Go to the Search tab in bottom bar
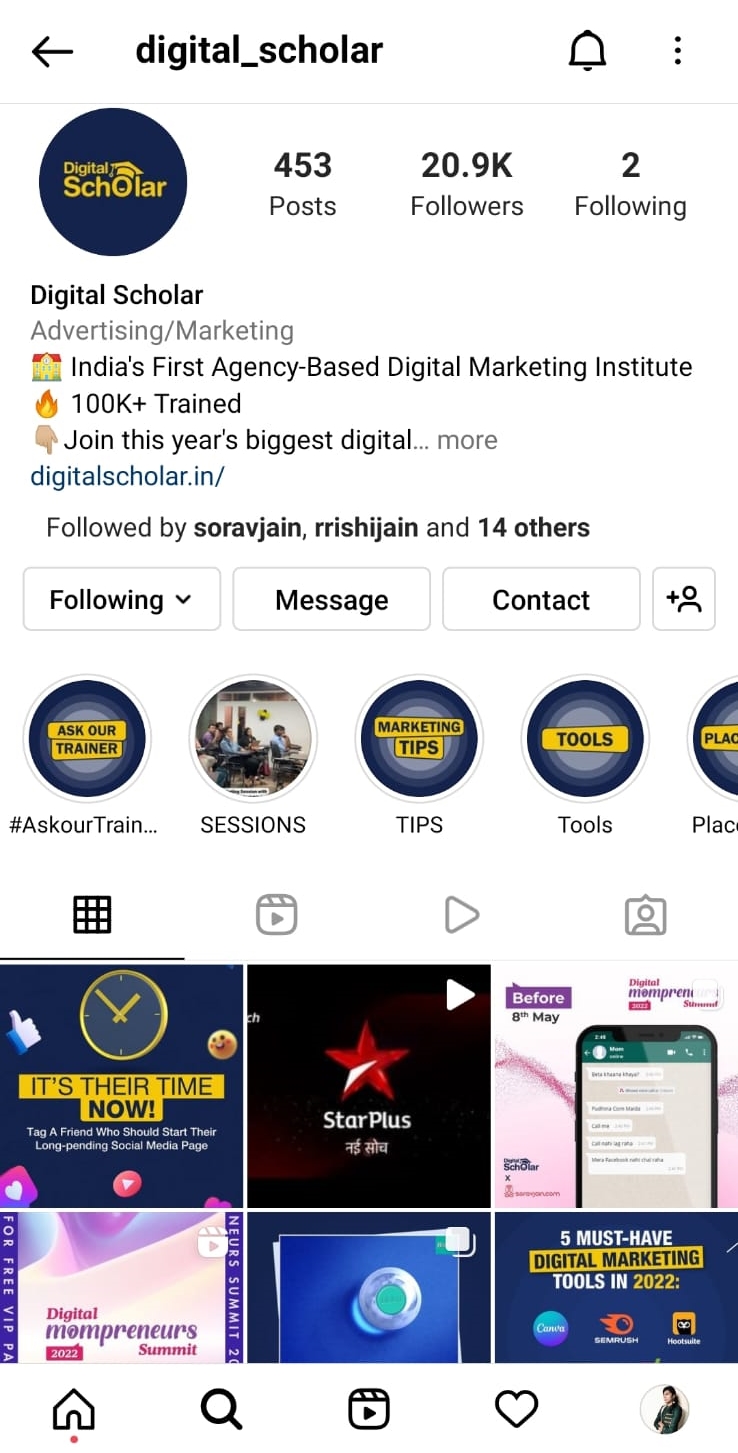 [x=221, y=1409]
